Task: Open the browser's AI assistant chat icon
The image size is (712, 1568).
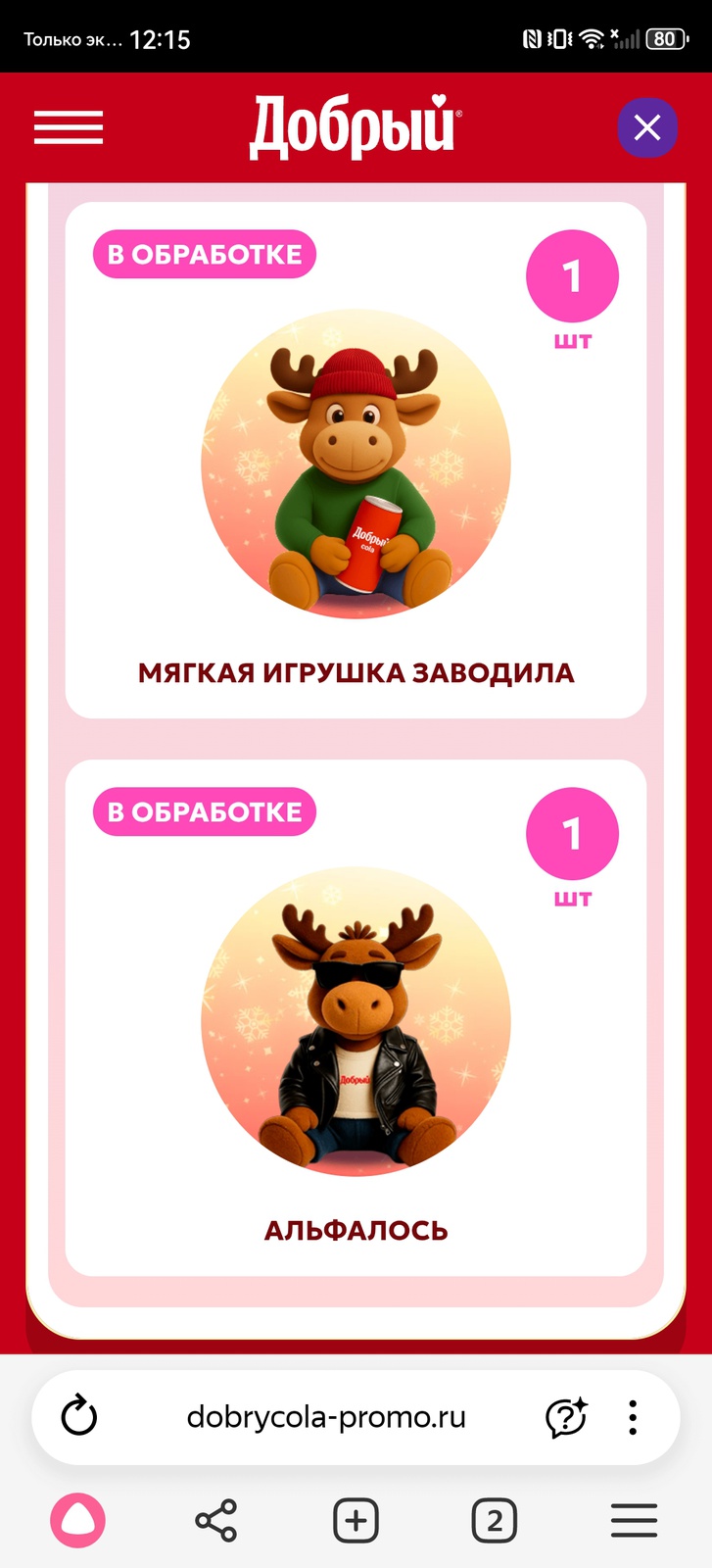Action: tap(565, 1417)
